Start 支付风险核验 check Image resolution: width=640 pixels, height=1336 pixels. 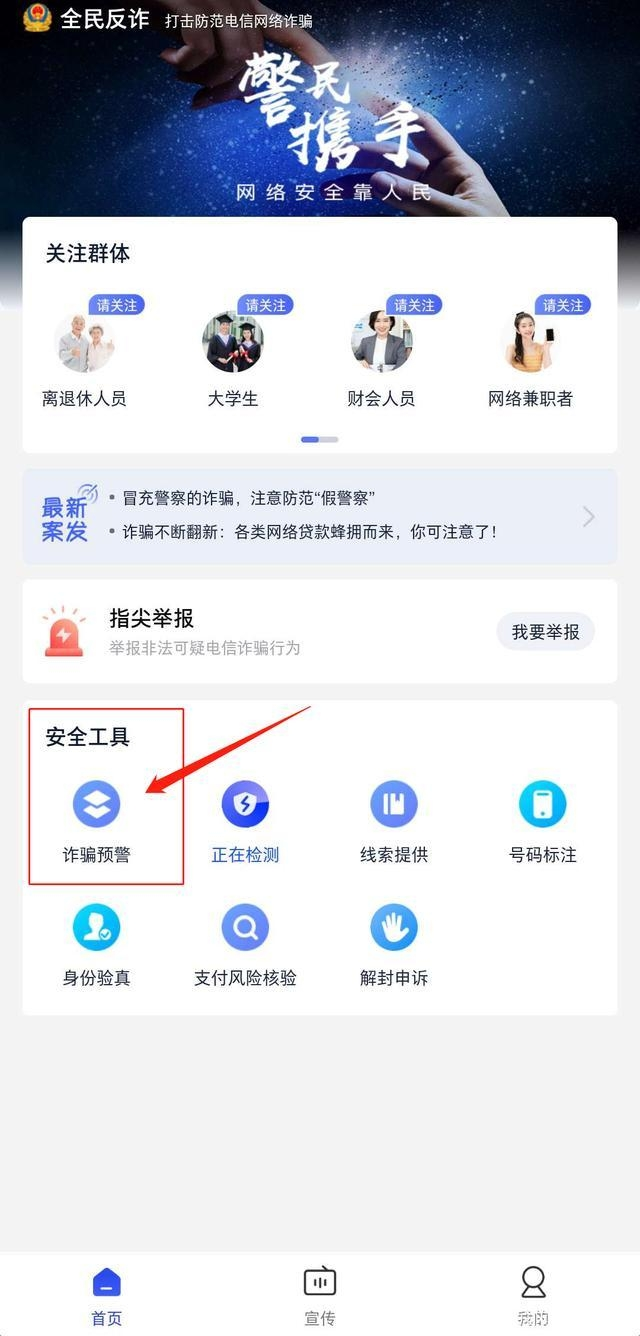coord(245,944)
